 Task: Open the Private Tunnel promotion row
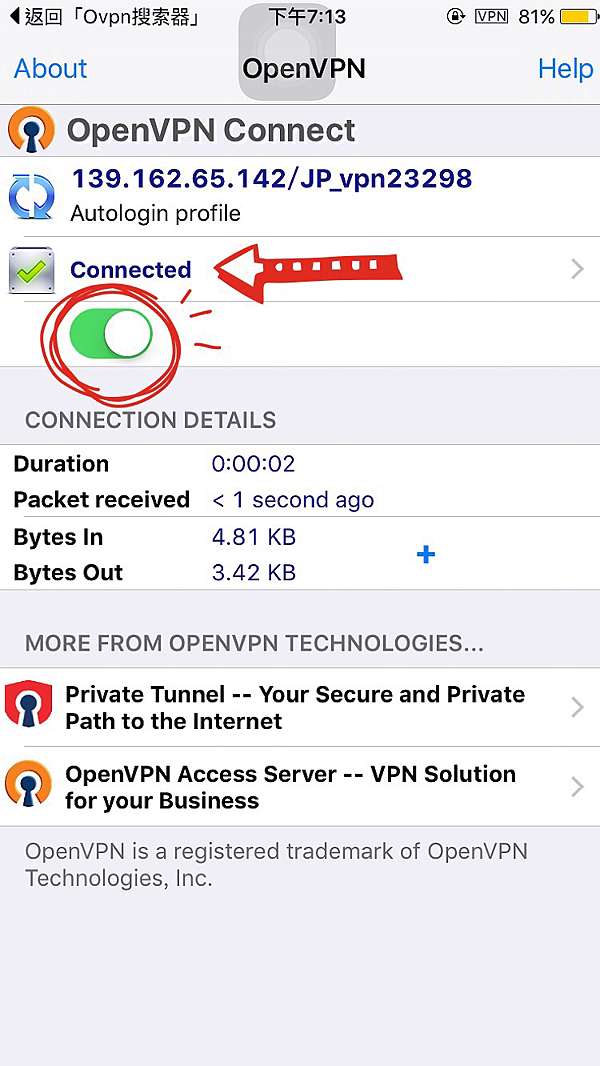tap(300, 708)
